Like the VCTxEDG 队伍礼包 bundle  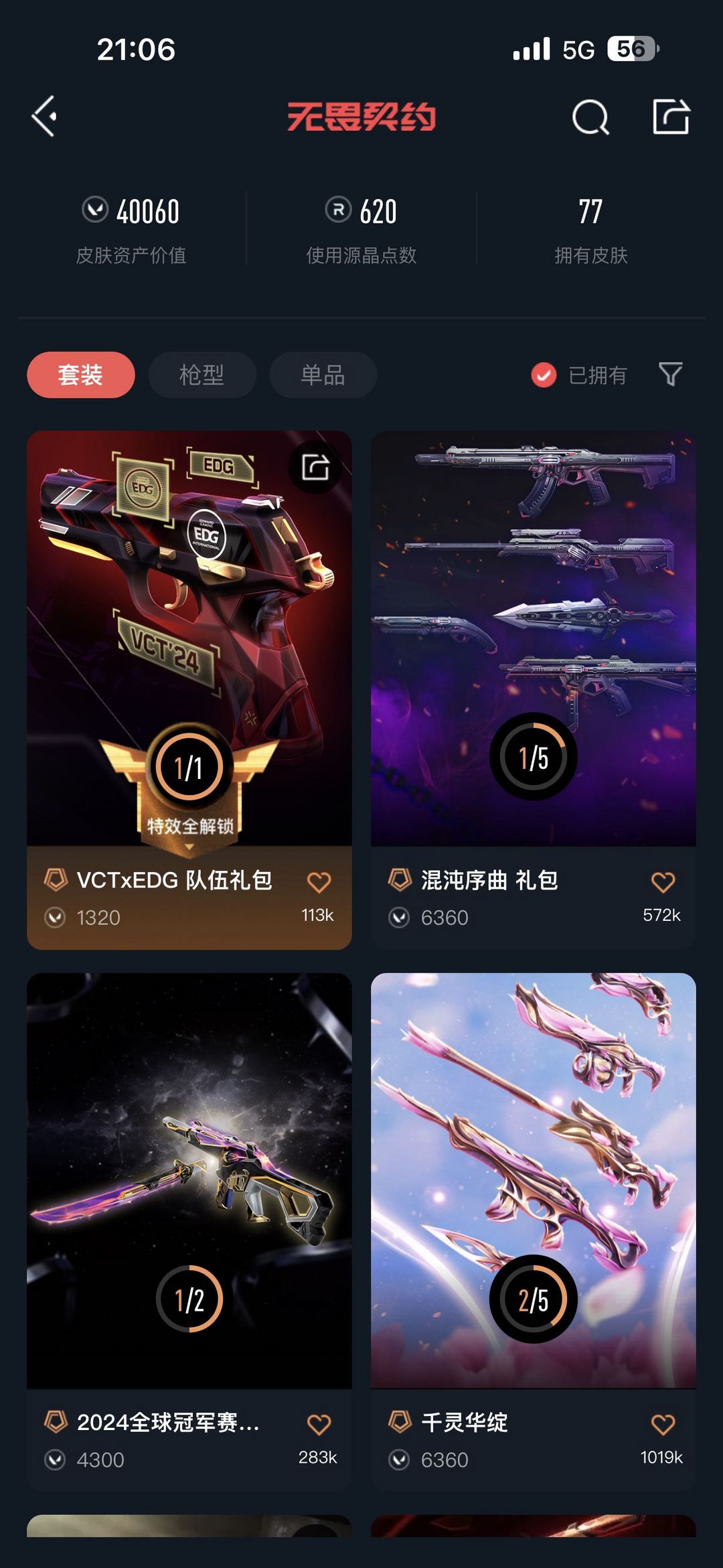coord(319,883)
